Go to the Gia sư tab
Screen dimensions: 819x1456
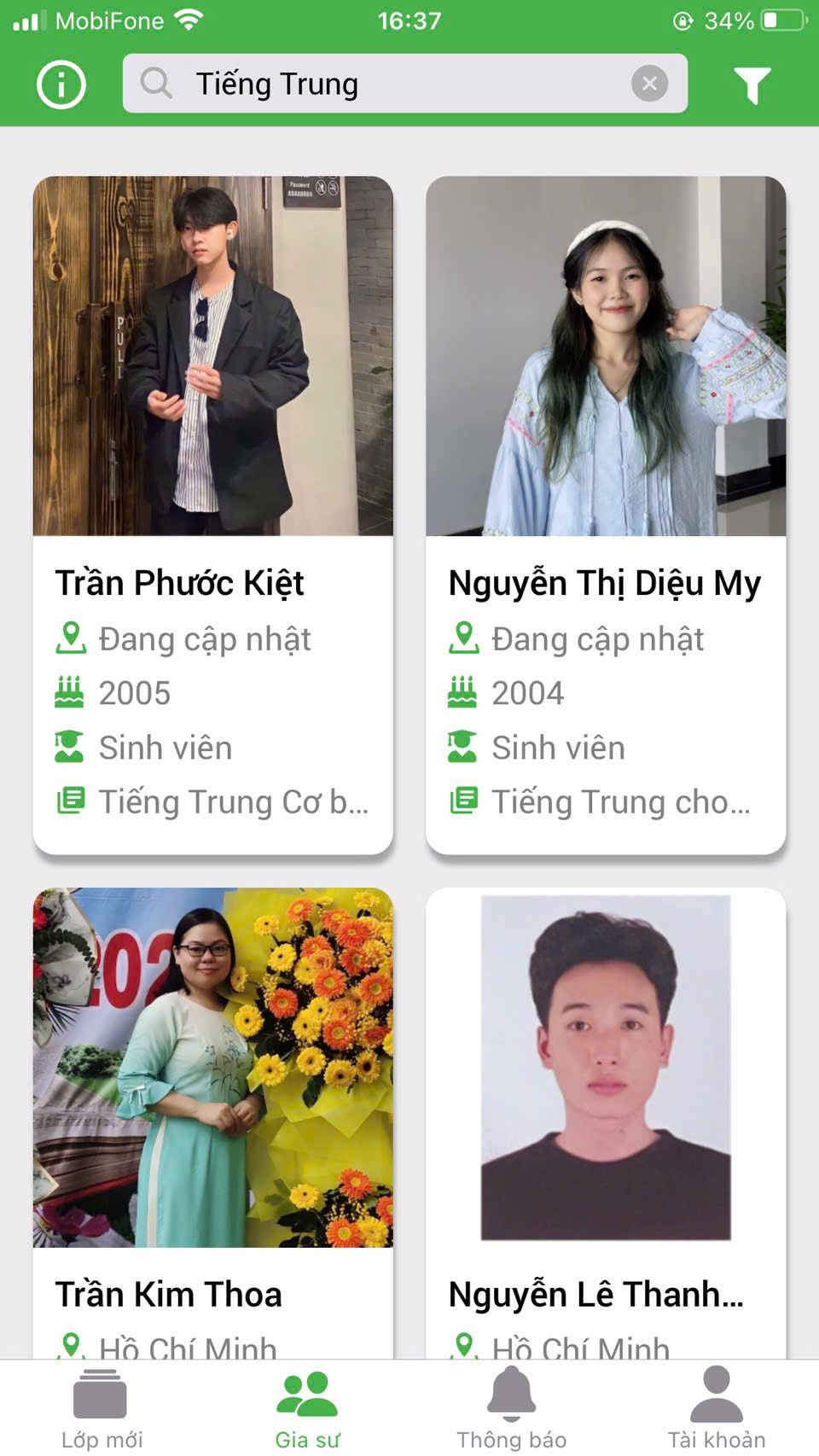(307, 1408)
